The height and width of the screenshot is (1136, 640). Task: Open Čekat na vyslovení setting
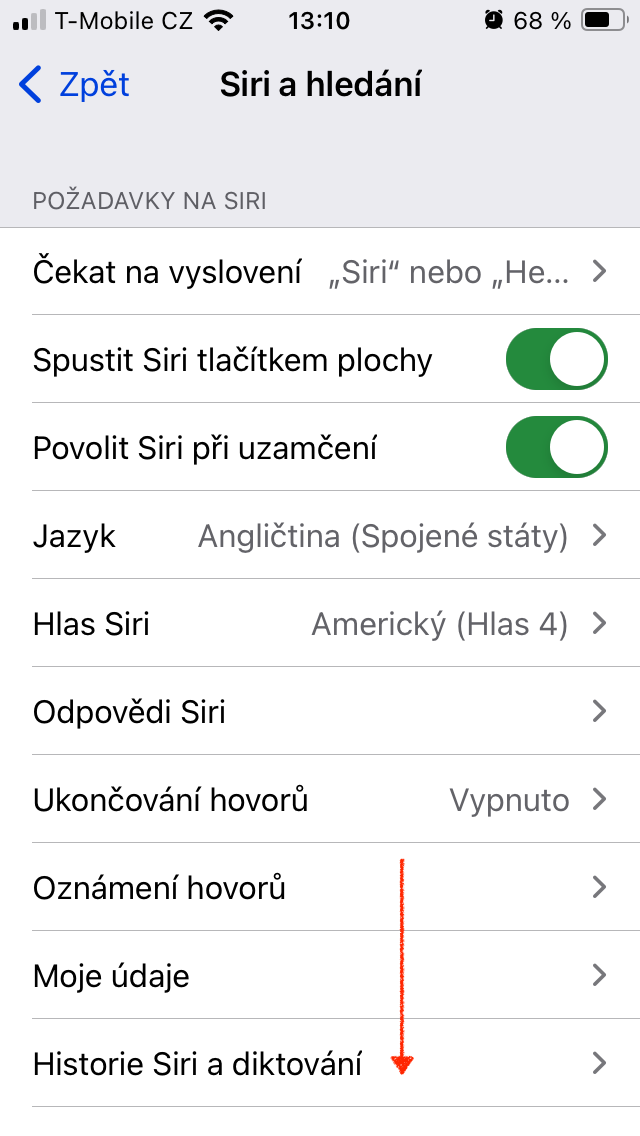click(x=320, y=272)
